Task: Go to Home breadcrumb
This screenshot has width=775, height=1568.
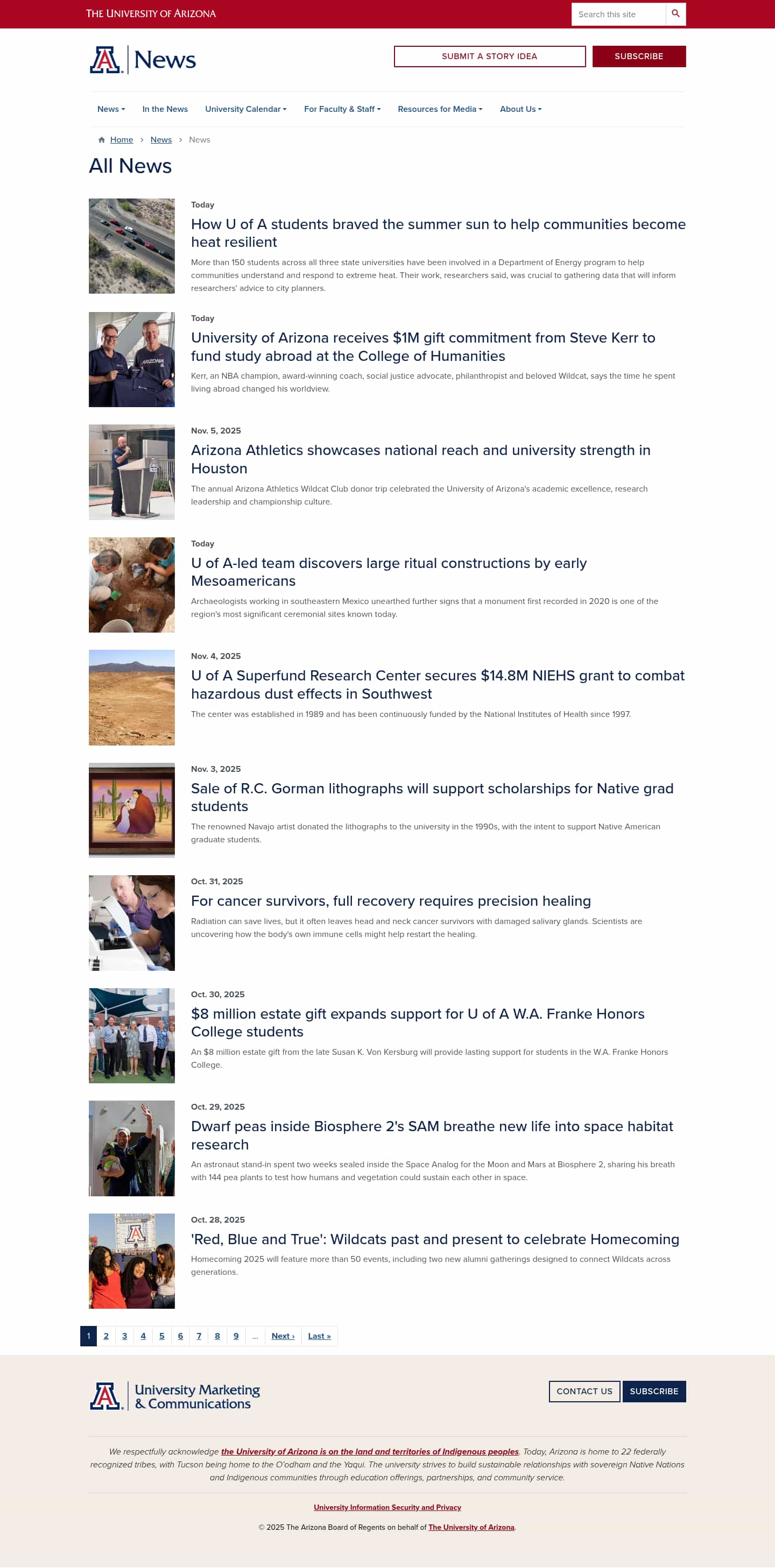Action: point(121,139)
